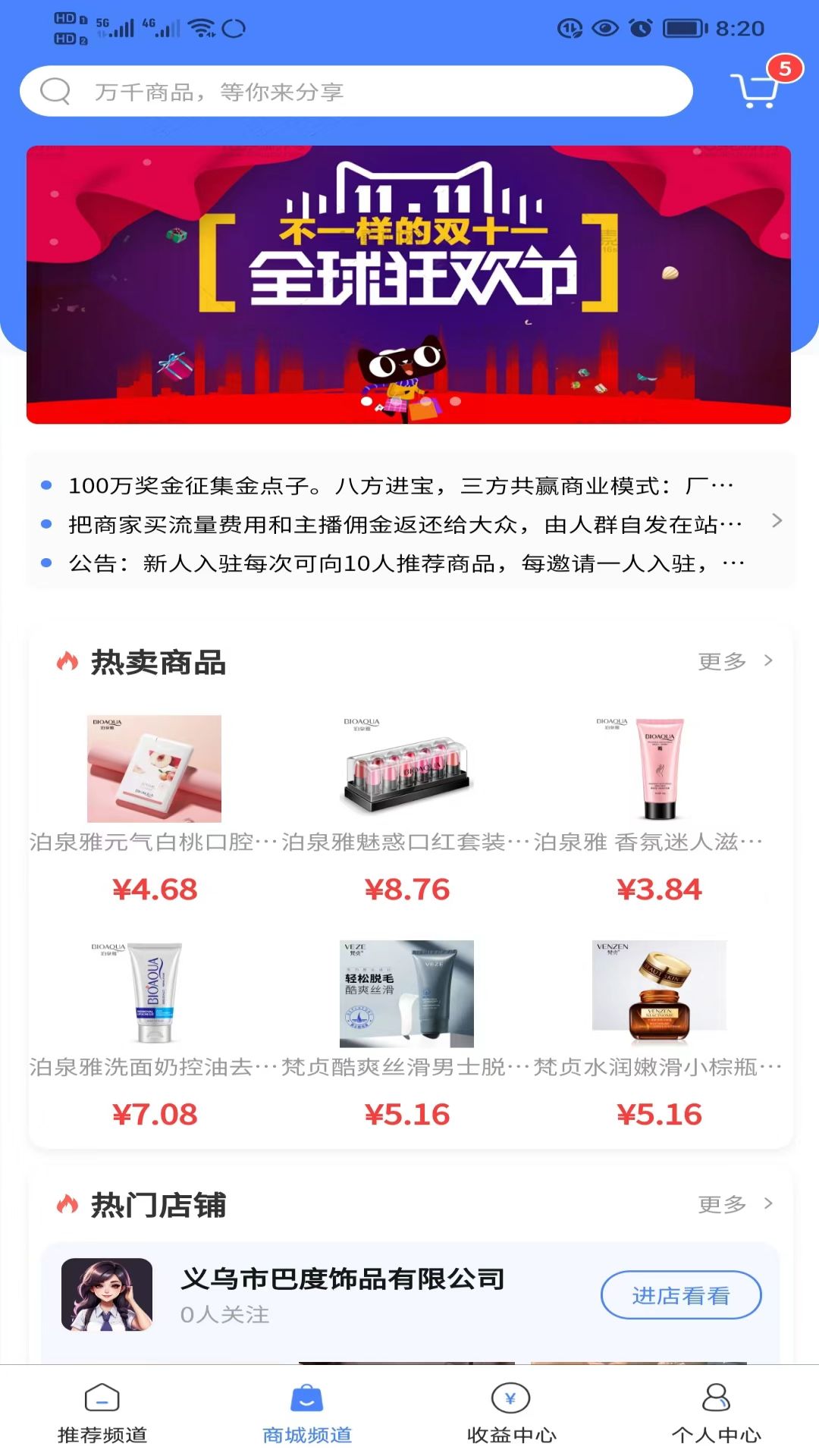Select the 商城频道 tab
The width and height of the screenshot is (819, 1456).
tap(307, 1414)
